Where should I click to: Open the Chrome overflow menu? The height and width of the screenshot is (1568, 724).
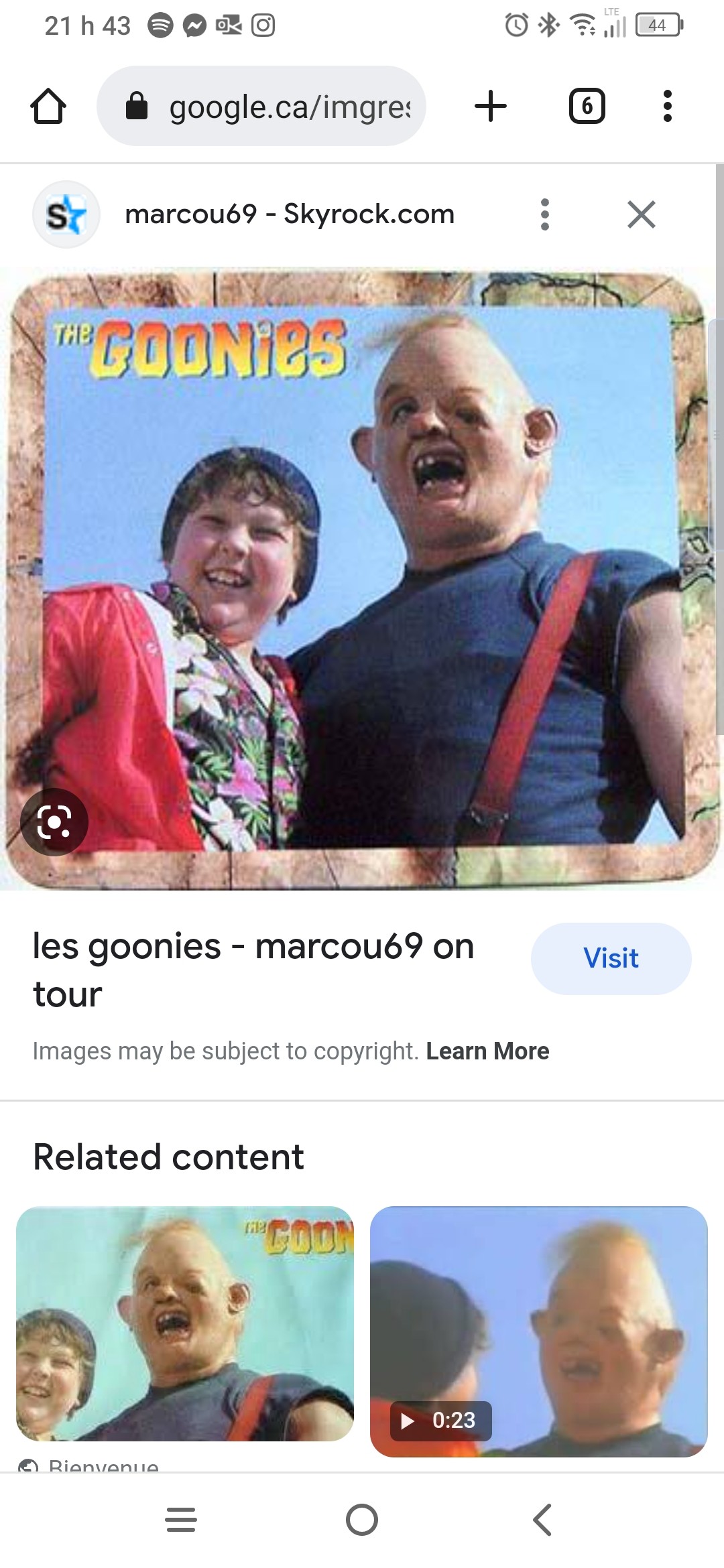point(667,107)
